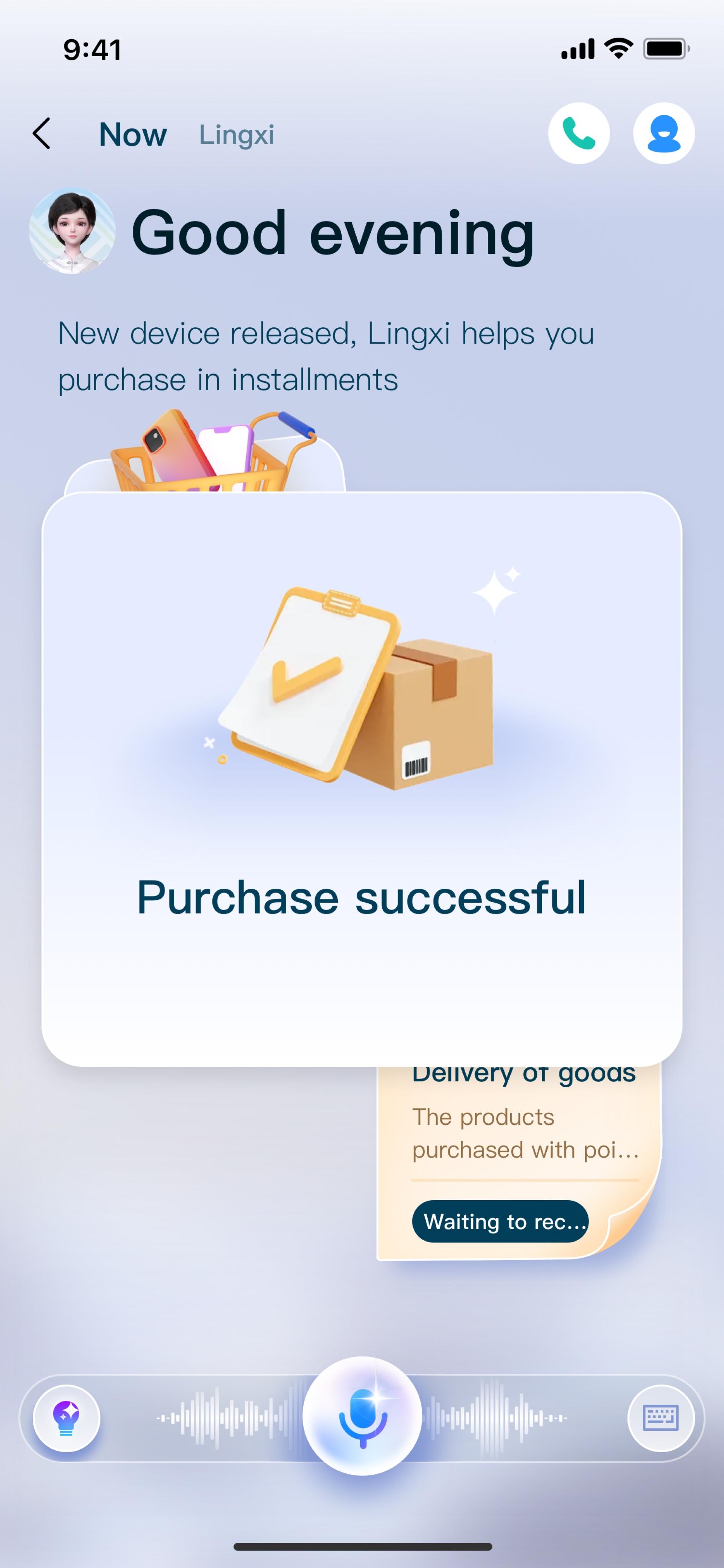Switch to keyboard input
Viewport: 724px width, 1568px height.
[x=661, y=1417]
